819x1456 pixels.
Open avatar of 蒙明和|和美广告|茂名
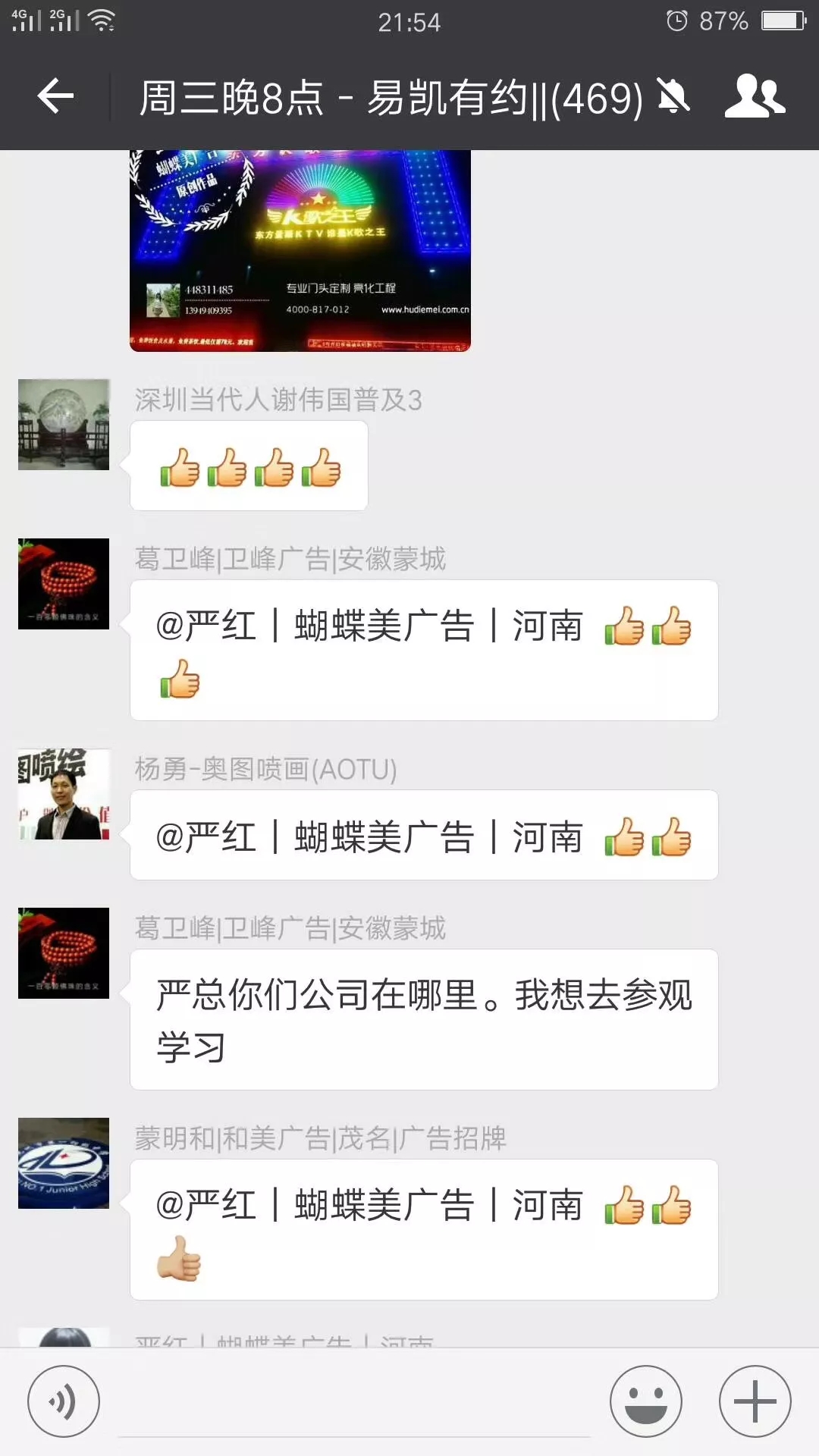click(x=64, y=1163)
